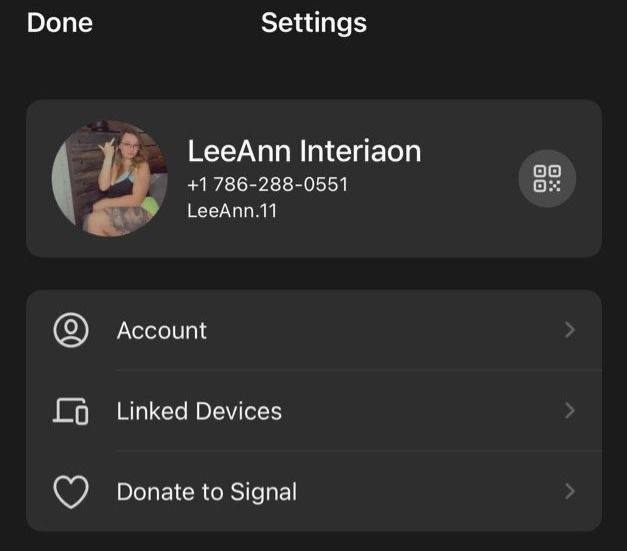Open the QR code for the profile
627x551 pixels.
click(x=547, y=178)
